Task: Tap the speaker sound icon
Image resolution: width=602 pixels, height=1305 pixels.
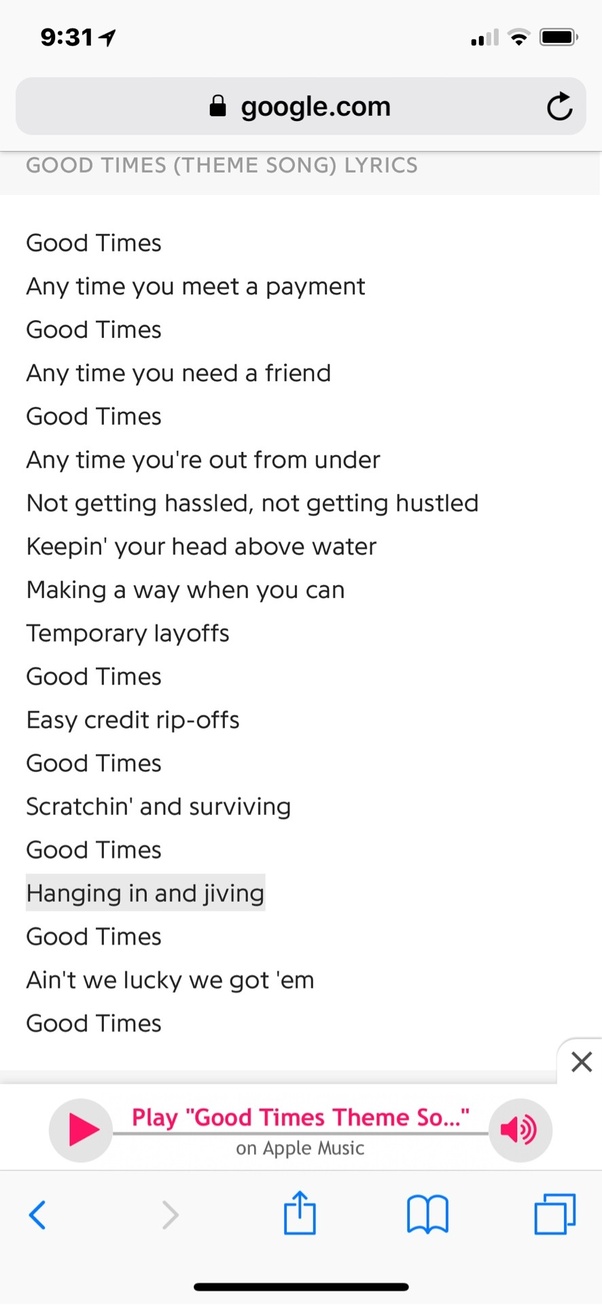Action: 519,1130
